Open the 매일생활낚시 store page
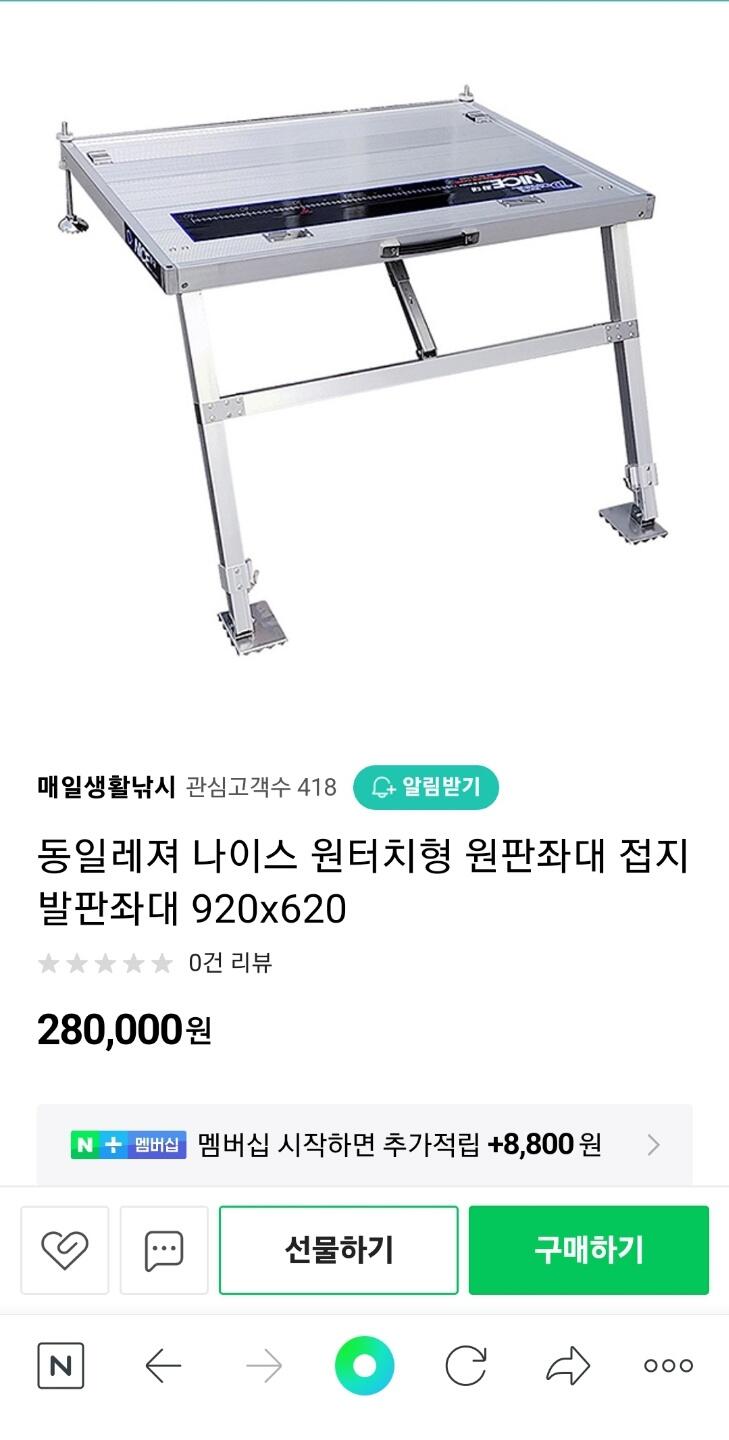 tap(106, 787)
